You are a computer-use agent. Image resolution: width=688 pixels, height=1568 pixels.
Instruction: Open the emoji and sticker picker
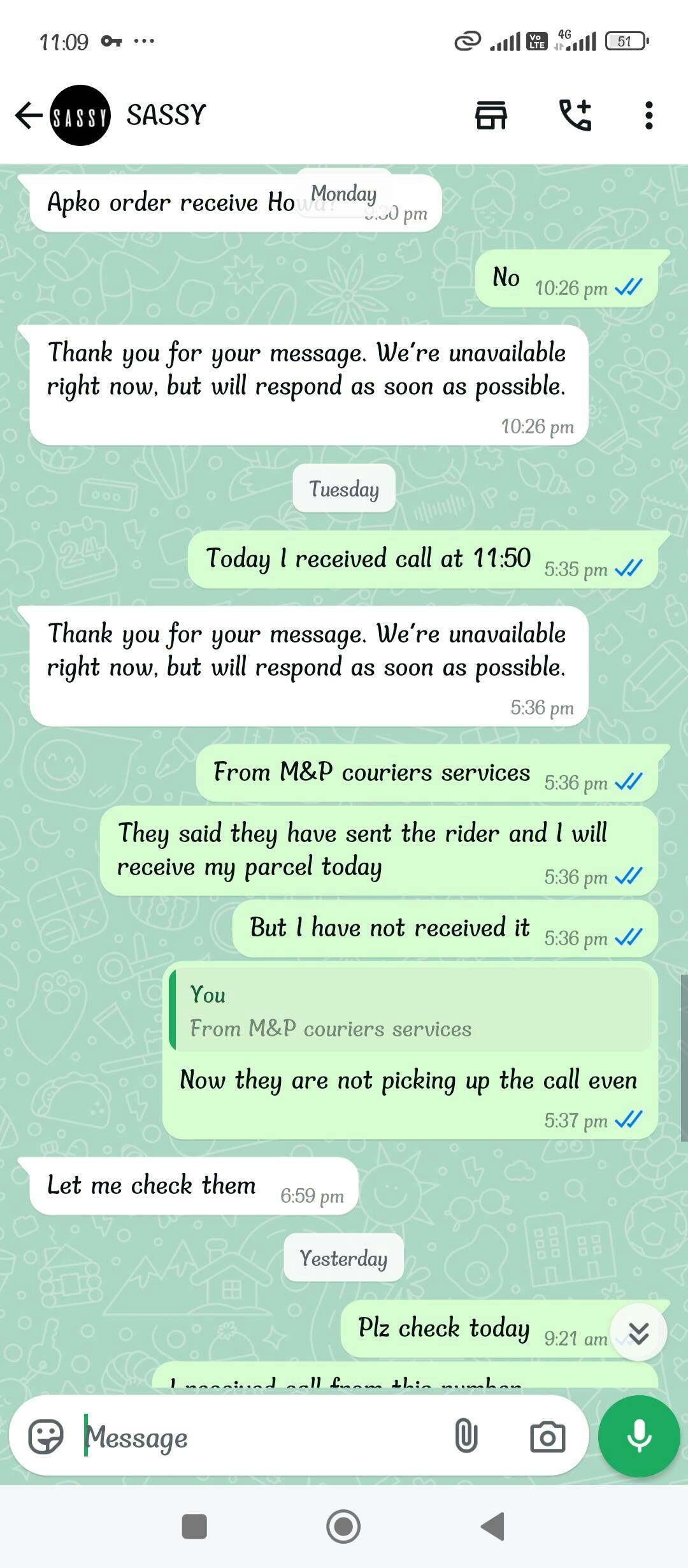click(46, 1437)
